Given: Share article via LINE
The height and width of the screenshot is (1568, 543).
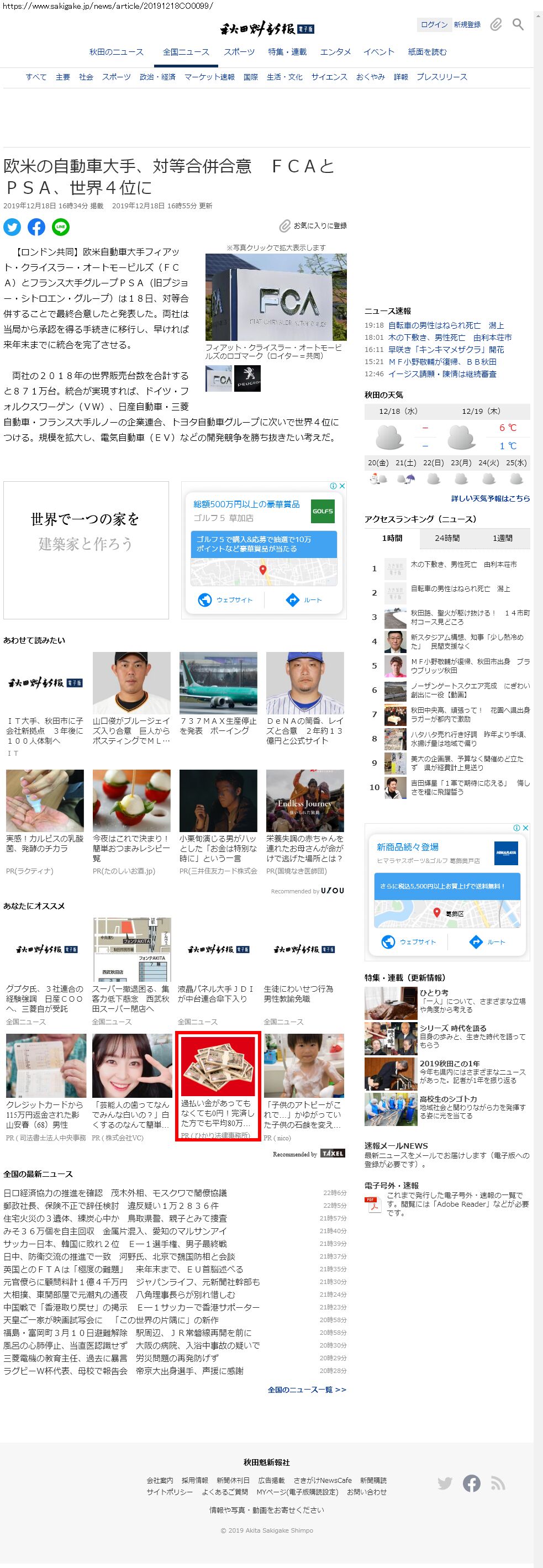Looking at the screenshot, I should (60, 227).
